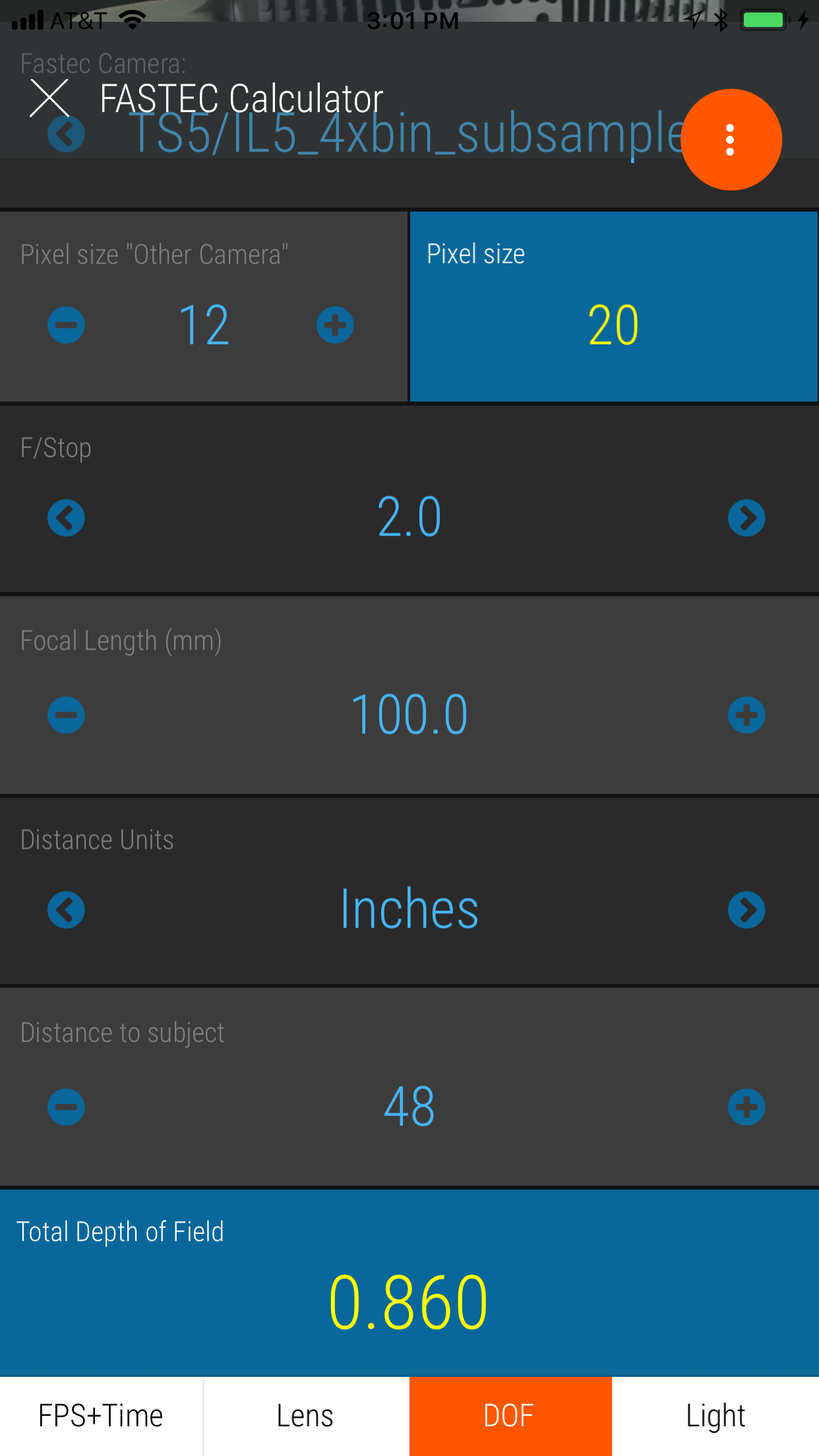The width and height of the screenshot is (819, 1456).
Task: Choose next F/Stop value
Action: pyautogui.click(x=746, y=518)
